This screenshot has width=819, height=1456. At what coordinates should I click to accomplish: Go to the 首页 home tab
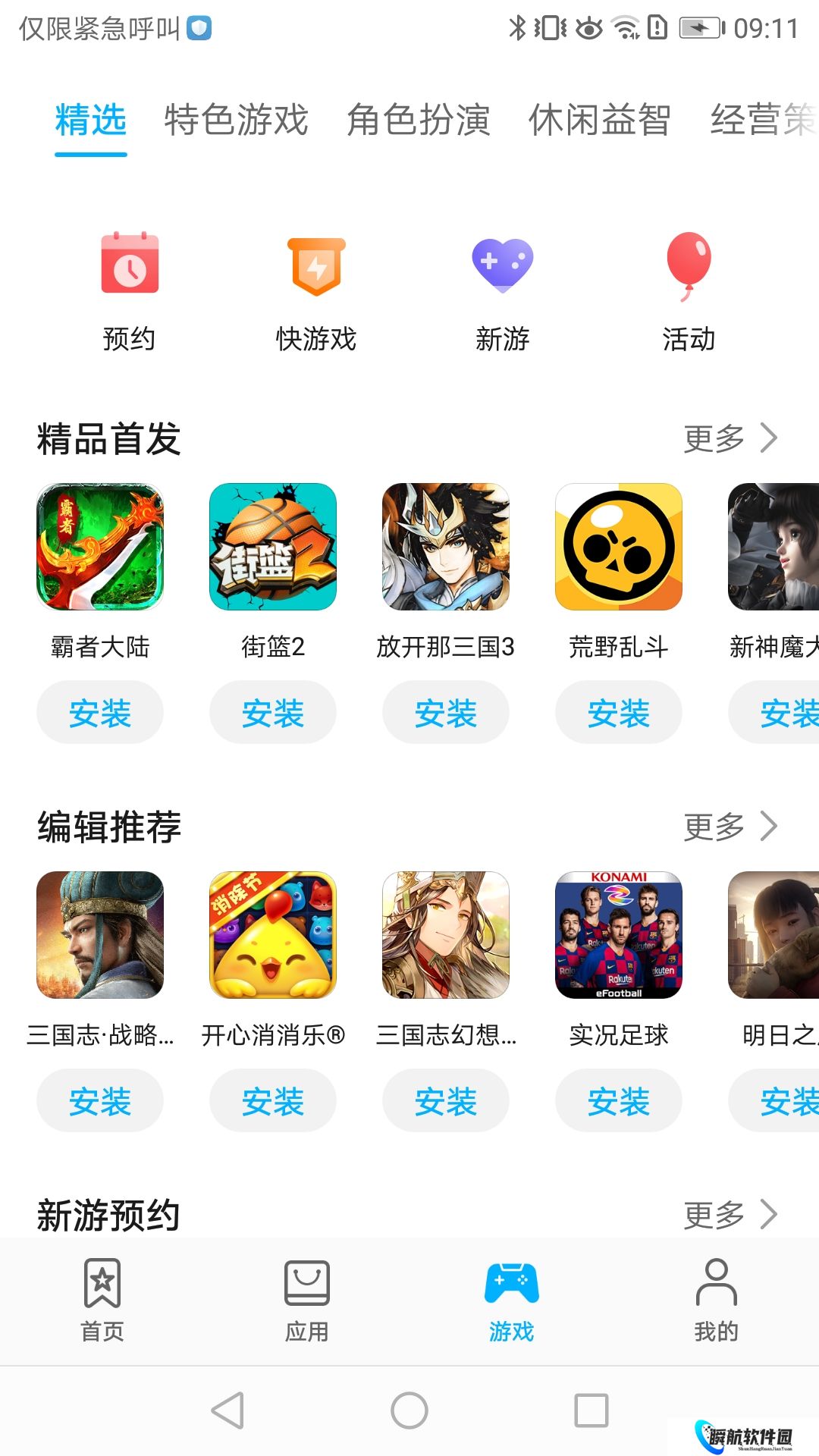coord(102,1300)
